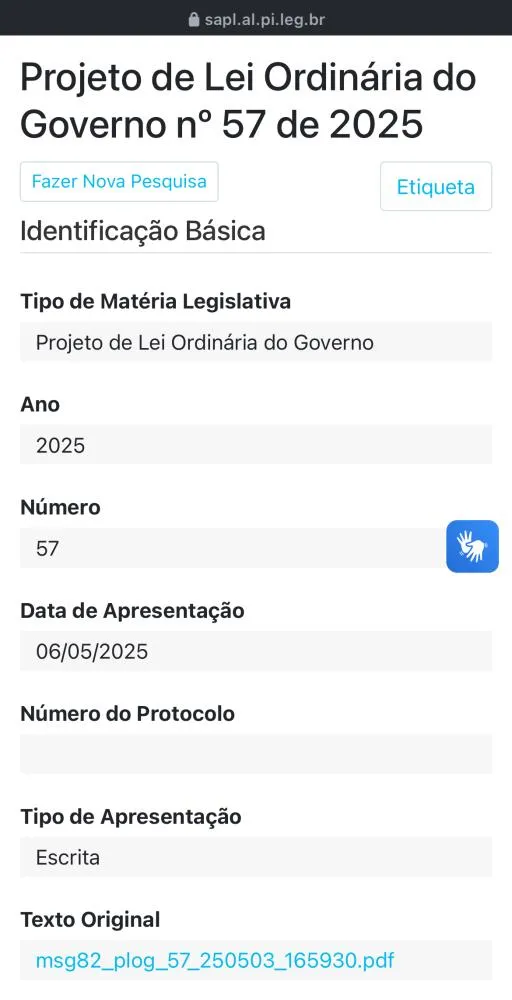
Task: Open the Etiqueta button
Action: (436, 186)
